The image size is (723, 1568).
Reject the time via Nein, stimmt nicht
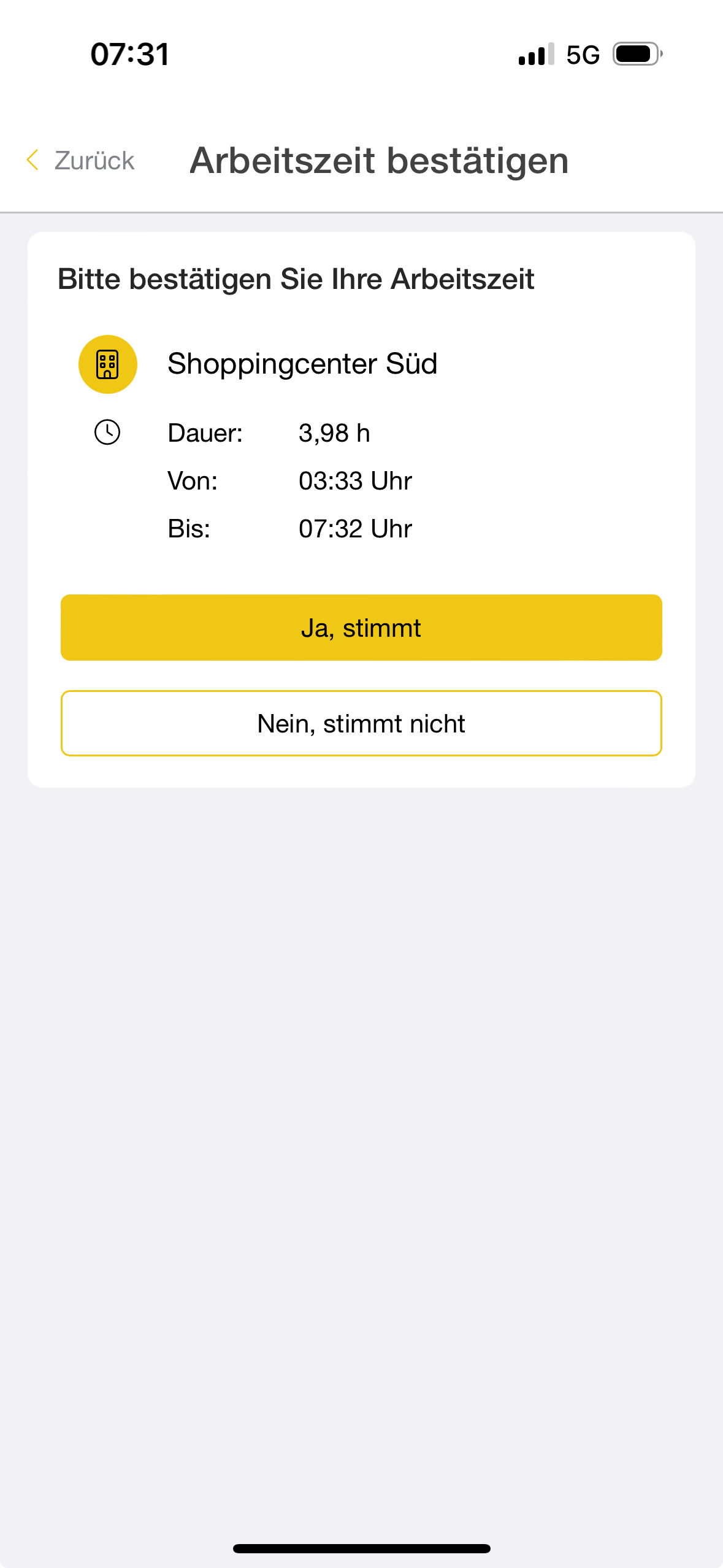(361, 723)
